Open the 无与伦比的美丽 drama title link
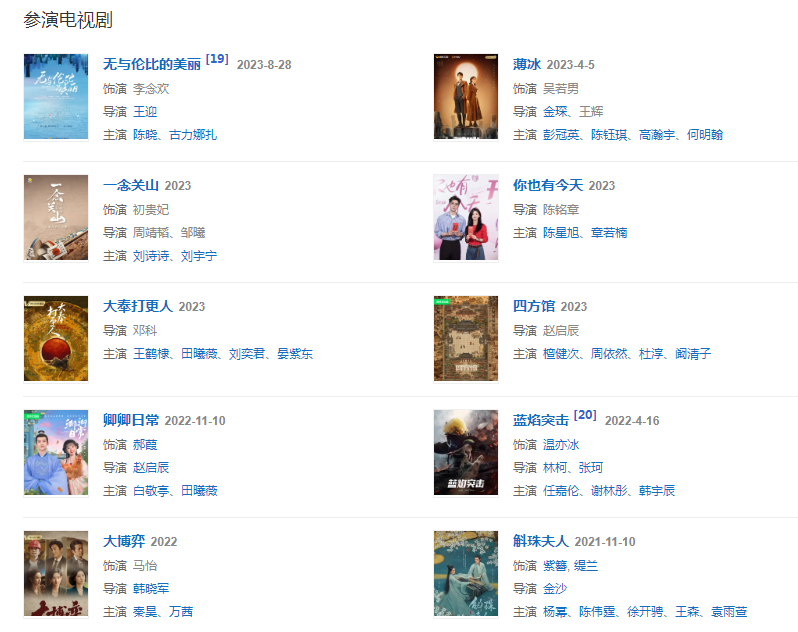 pos(152,64)
